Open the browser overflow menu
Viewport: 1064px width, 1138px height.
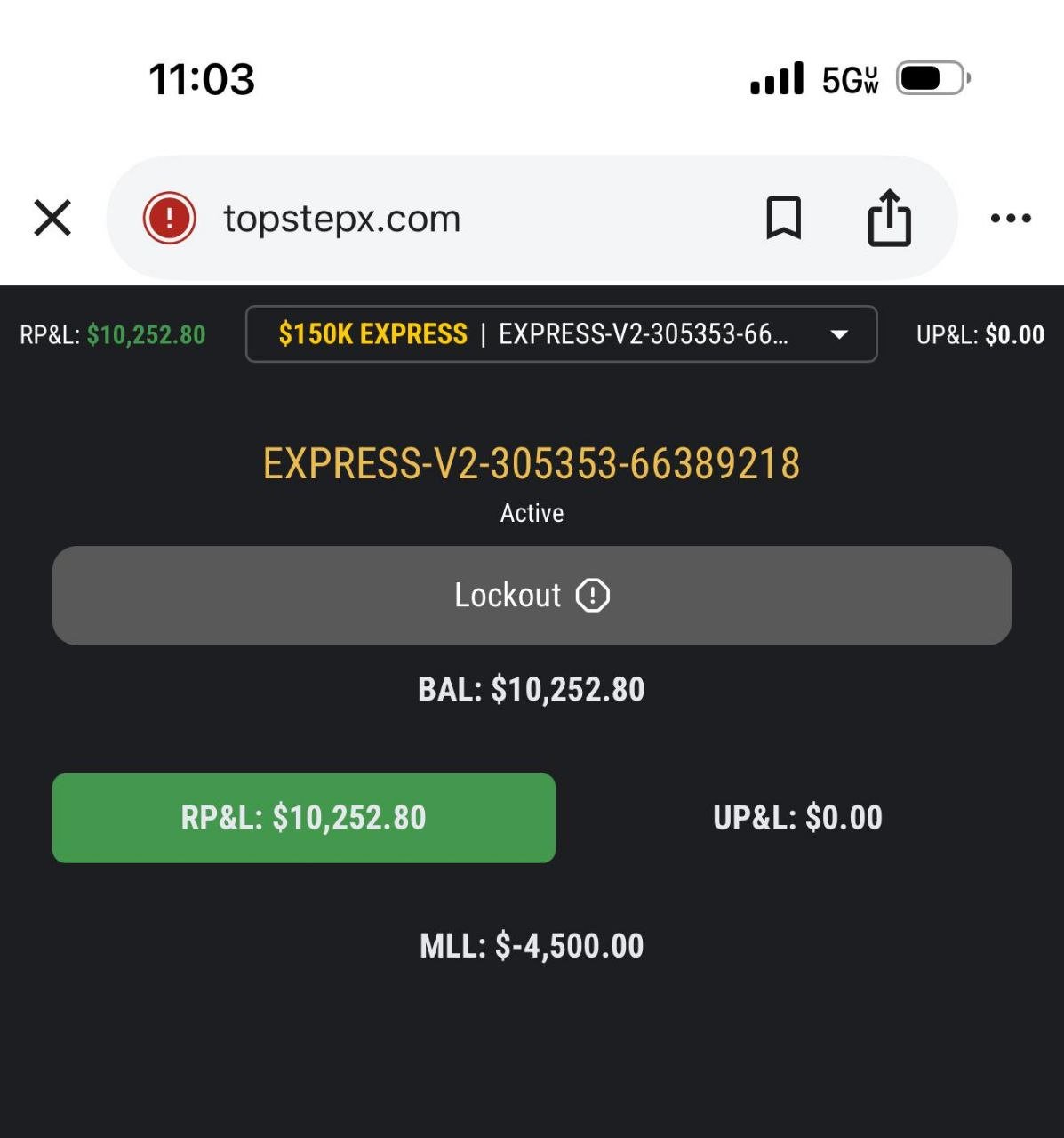click(1011, 218)
